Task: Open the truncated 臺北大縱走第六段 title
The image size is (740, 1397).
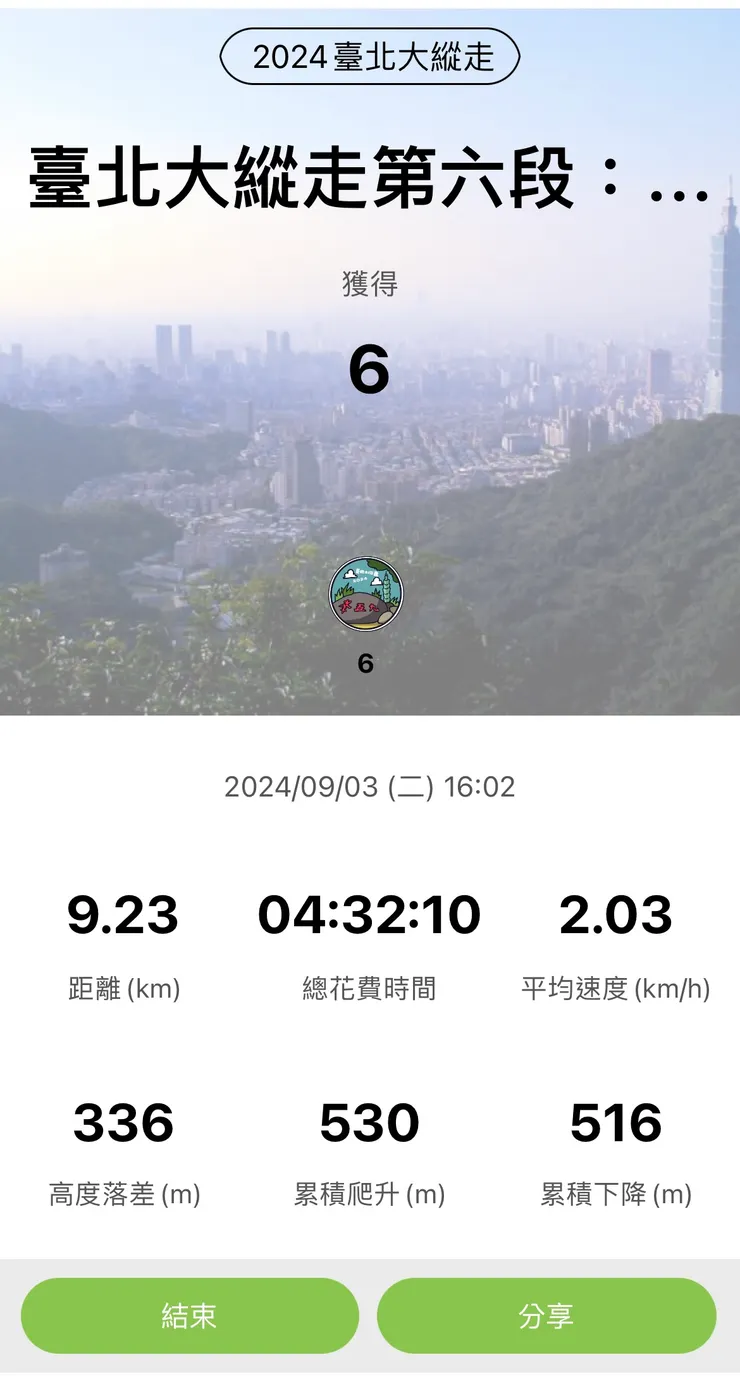Action: [x=368, y=180]
